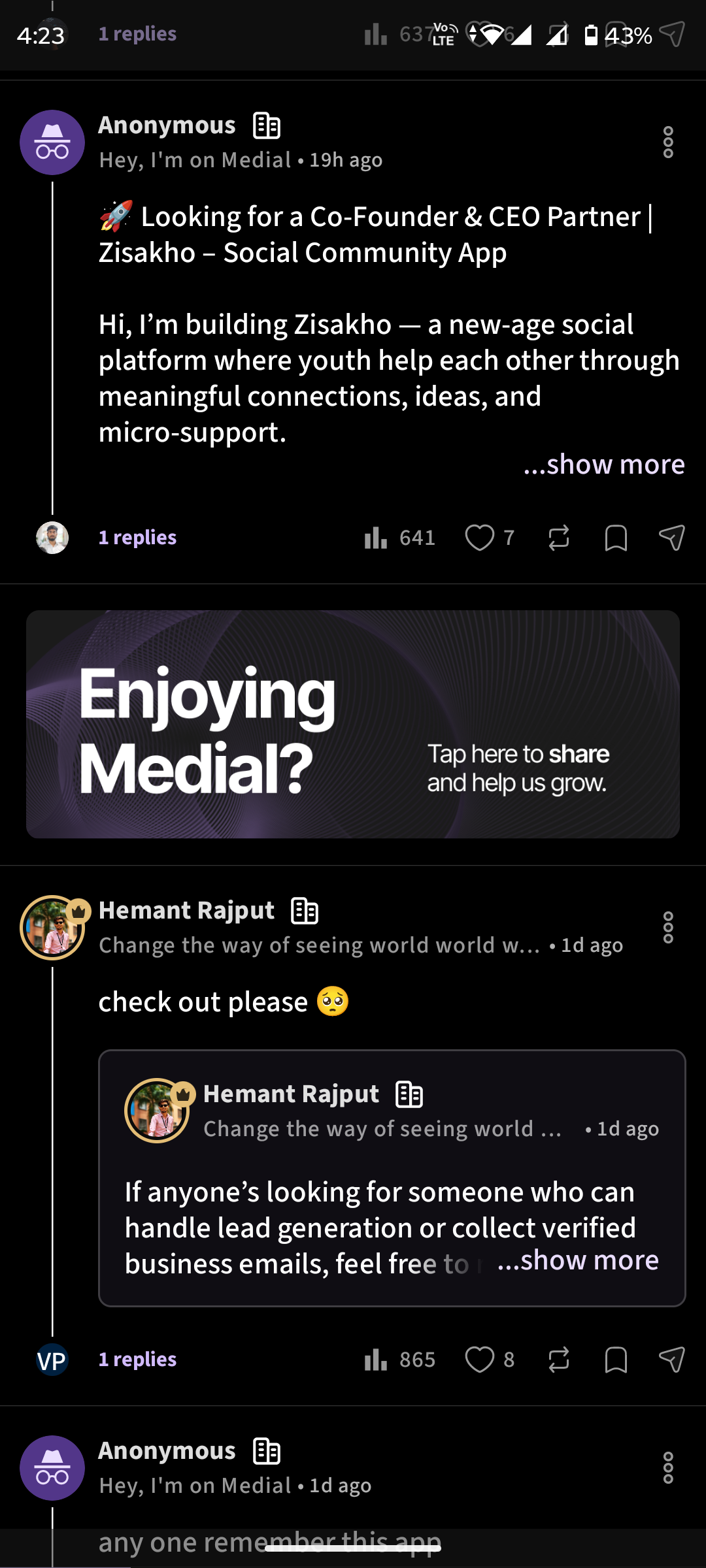Open options on the 'any one remember' post
This screenshot has height=1568, width=706.
pos(667,1468)
